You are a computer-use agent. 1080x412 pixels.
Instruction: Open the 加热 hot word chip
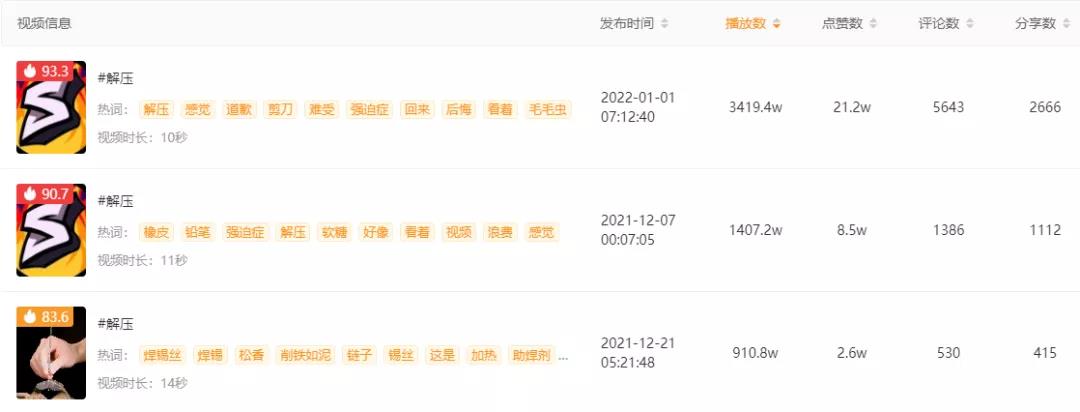(484, 355)
